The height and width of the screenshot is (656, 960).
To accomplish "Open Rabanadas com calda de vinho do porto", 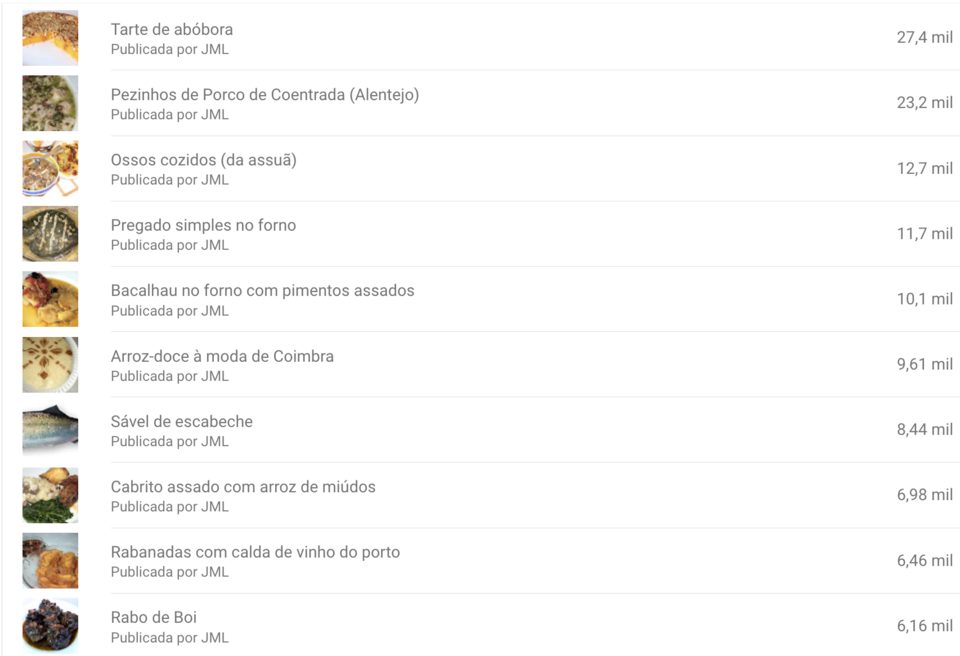I will (255, 552).
